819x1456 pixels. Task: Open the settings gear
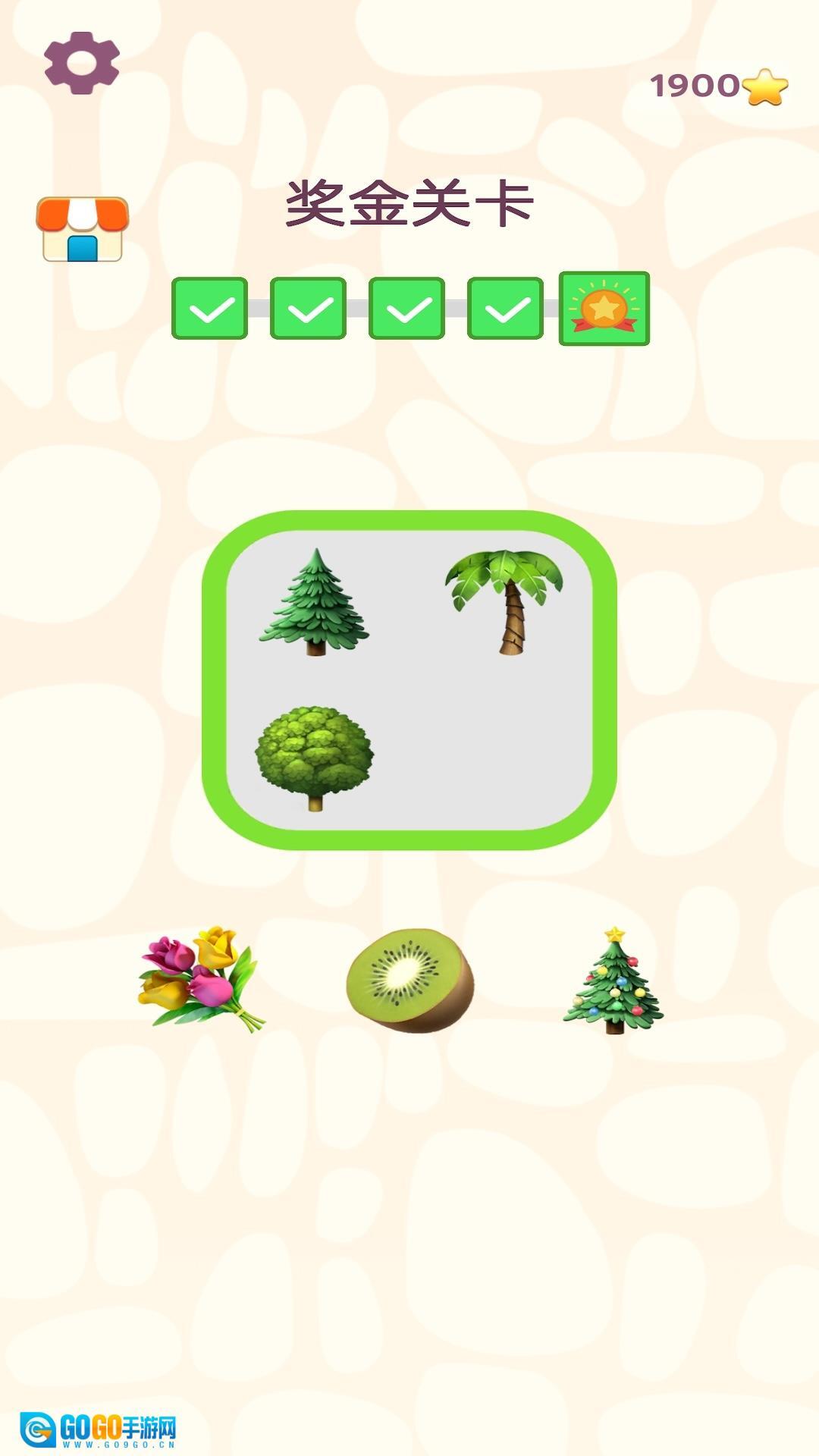tap(81, 63)
